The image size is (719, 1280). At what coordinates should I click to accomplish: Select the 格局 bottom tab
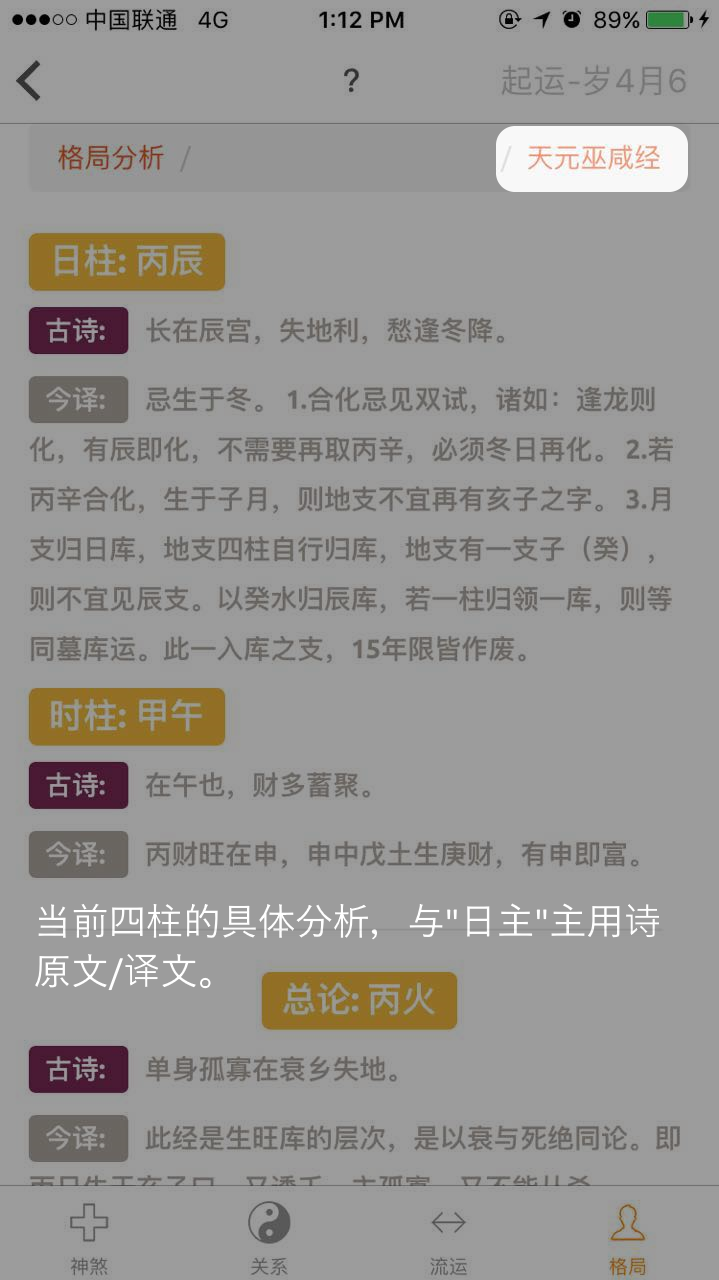click(x=627, y=1236)
